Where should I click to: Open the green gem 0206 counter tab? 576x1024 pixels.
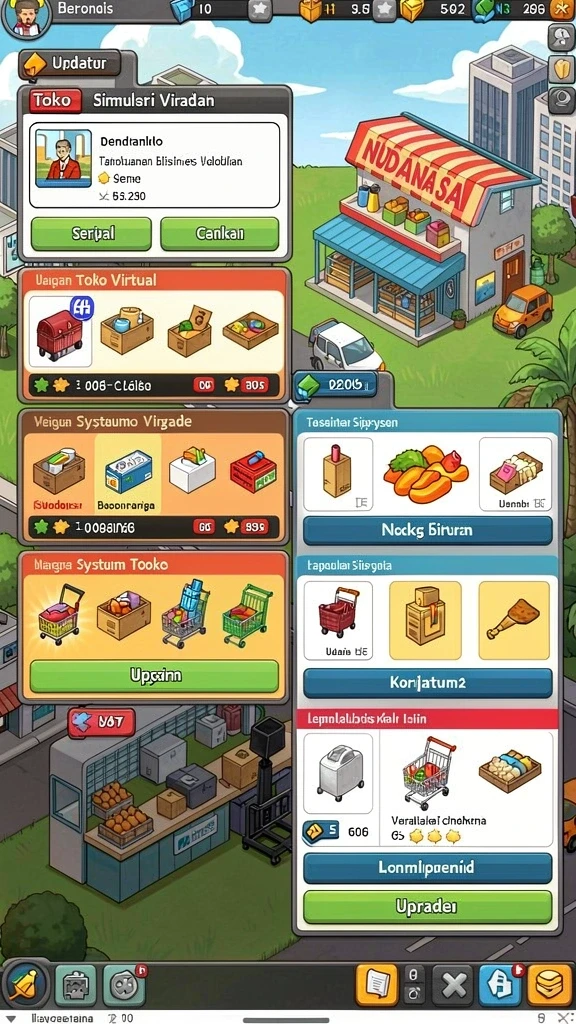tap(336, 385)
